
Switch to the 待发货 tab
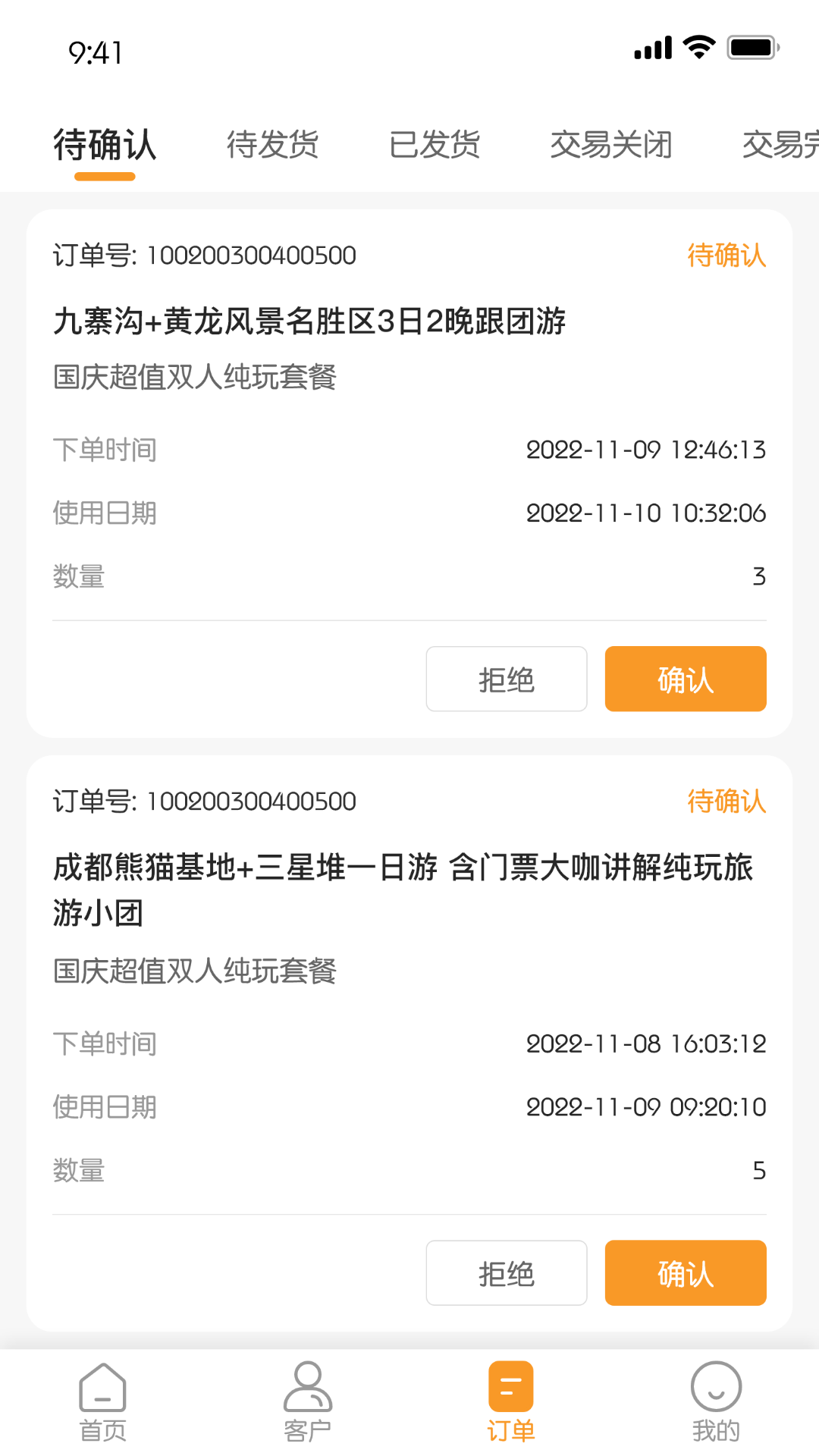273,144
